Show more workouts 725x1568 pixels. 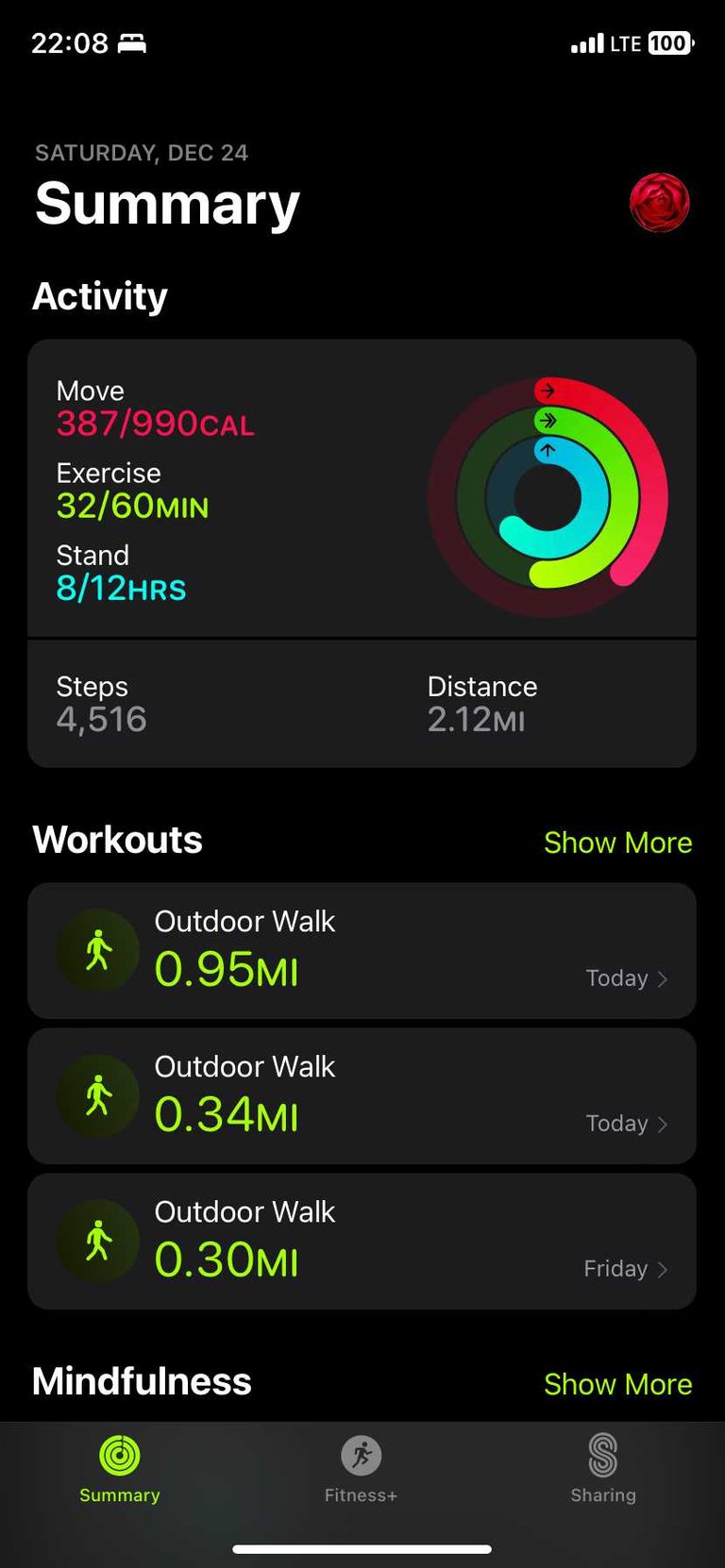617,842
